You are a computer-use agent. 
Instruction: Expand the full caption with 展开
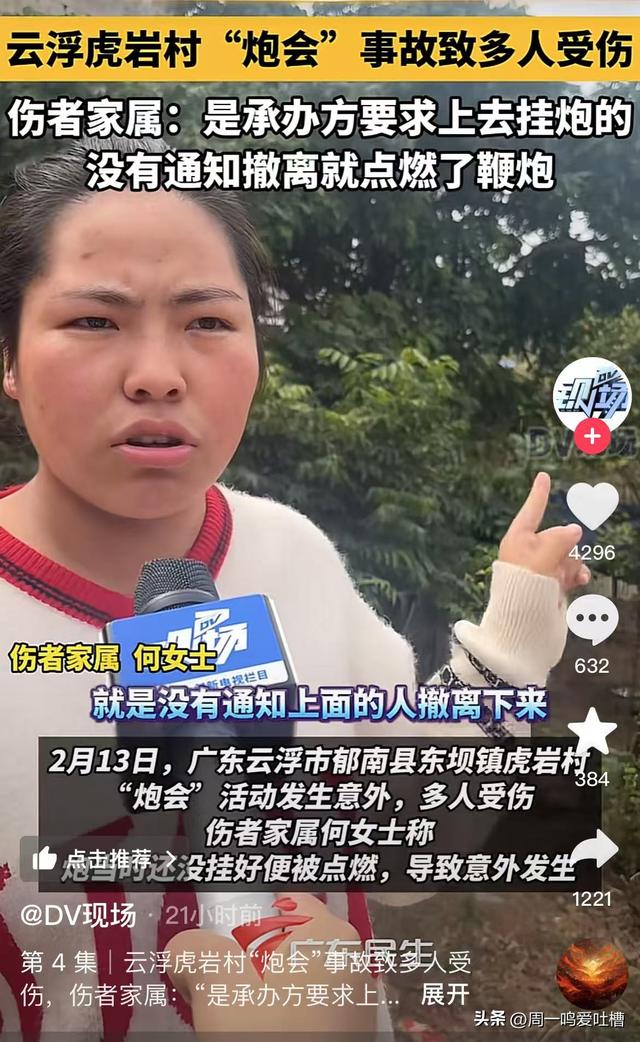coord(445,995)
